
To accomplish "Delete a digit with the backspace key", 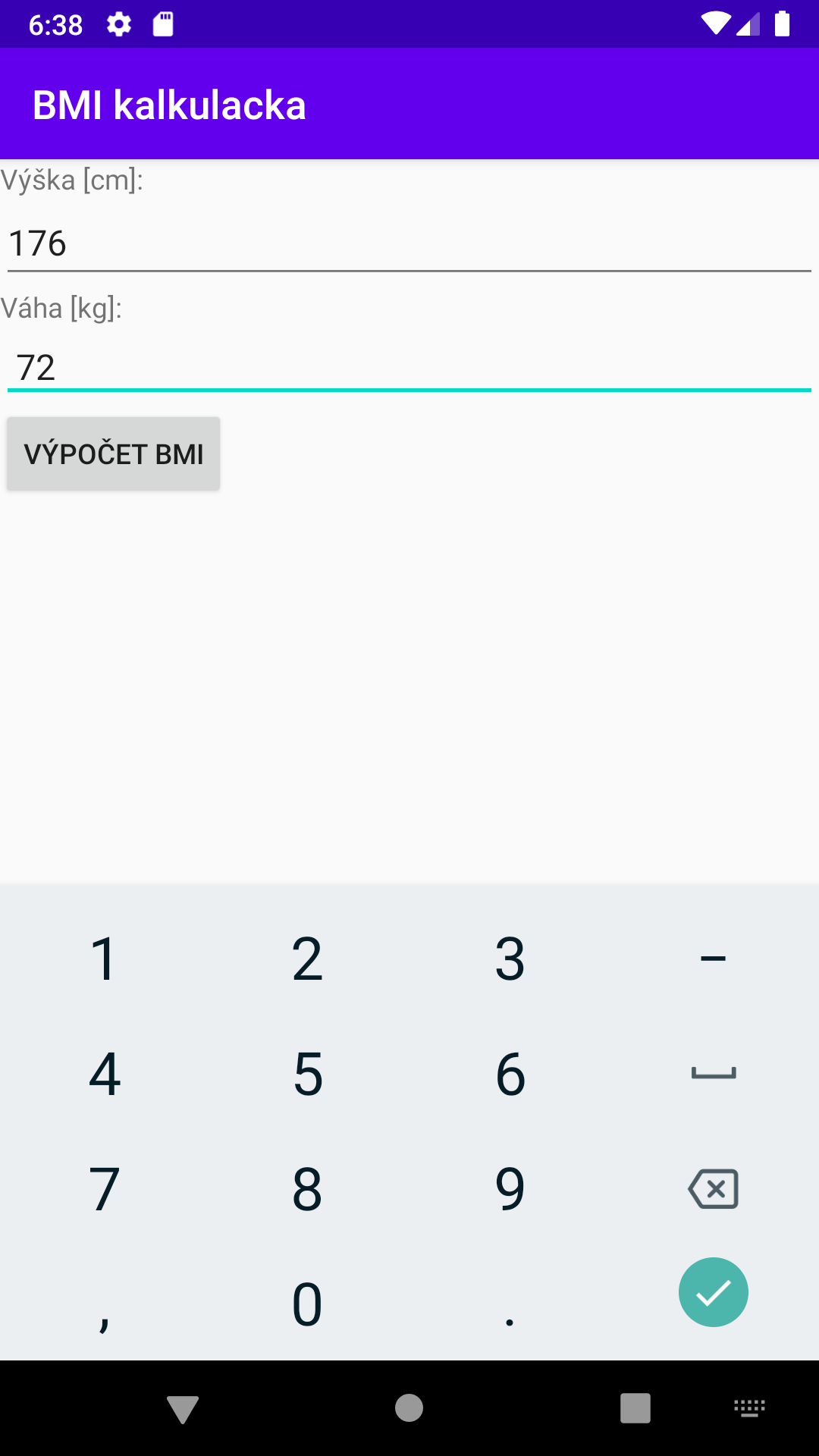I will pos(713,1188).
